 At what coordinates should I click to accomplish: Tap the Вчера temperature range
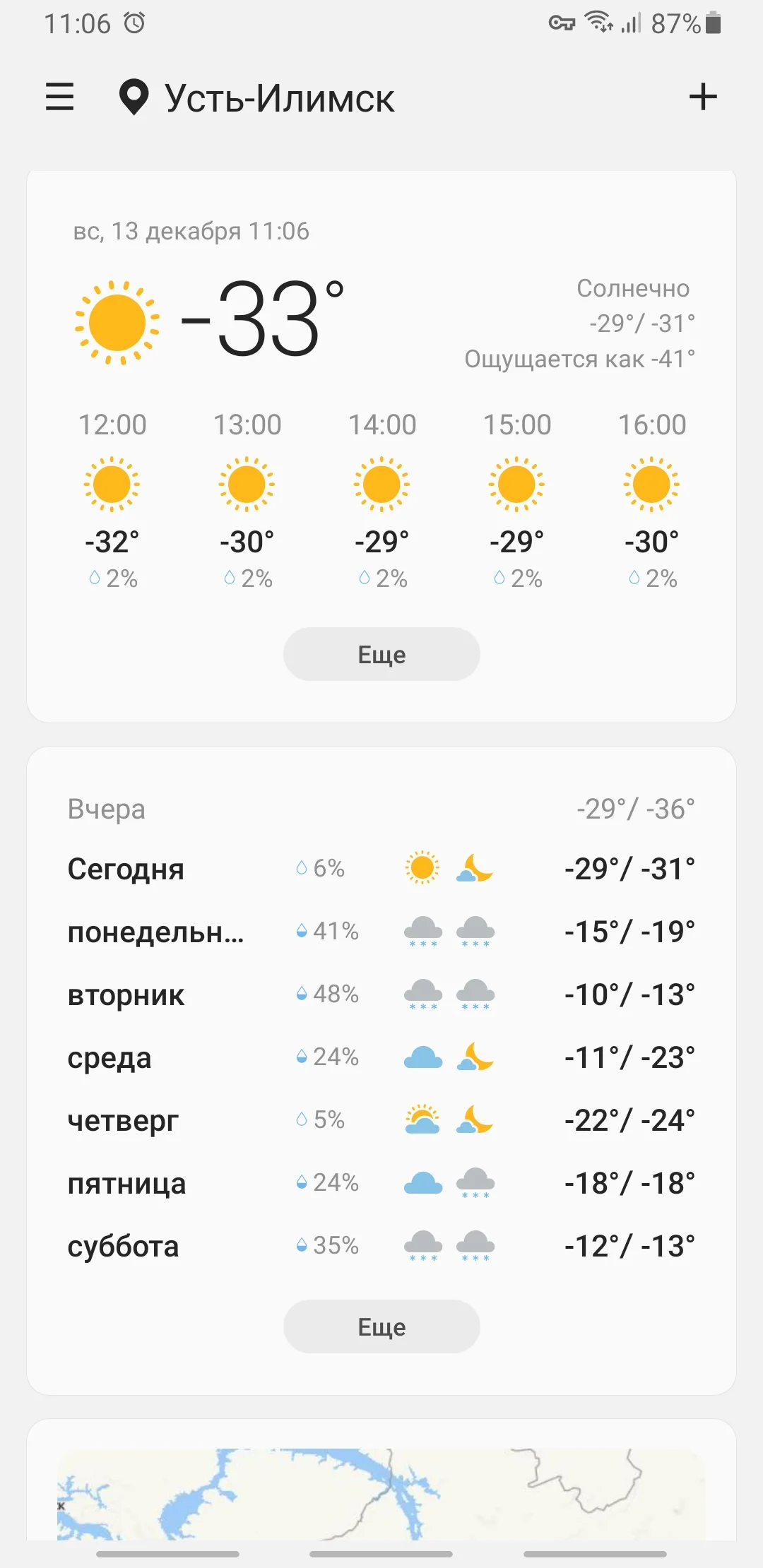[634, 809]
